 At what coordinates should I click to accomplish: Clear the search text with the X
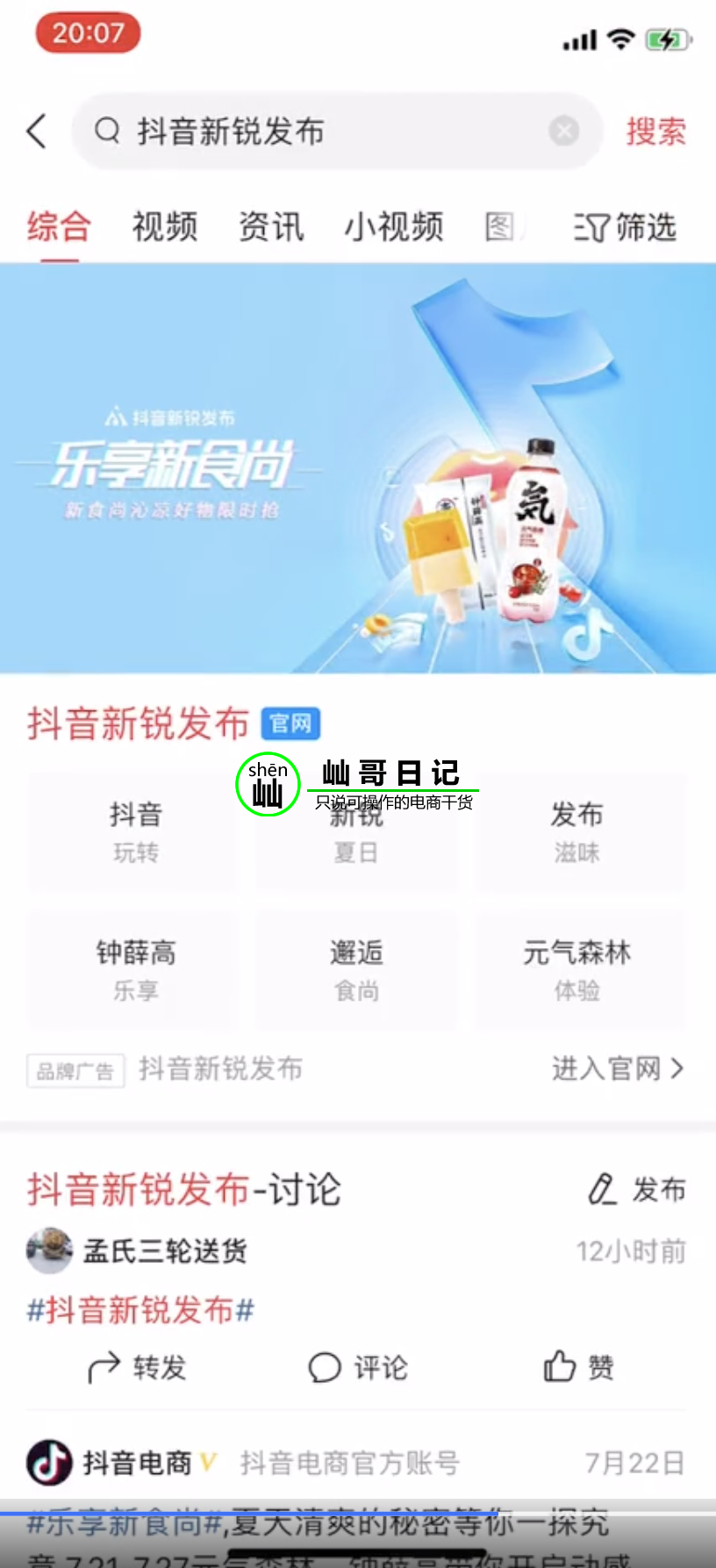point(563,132)
